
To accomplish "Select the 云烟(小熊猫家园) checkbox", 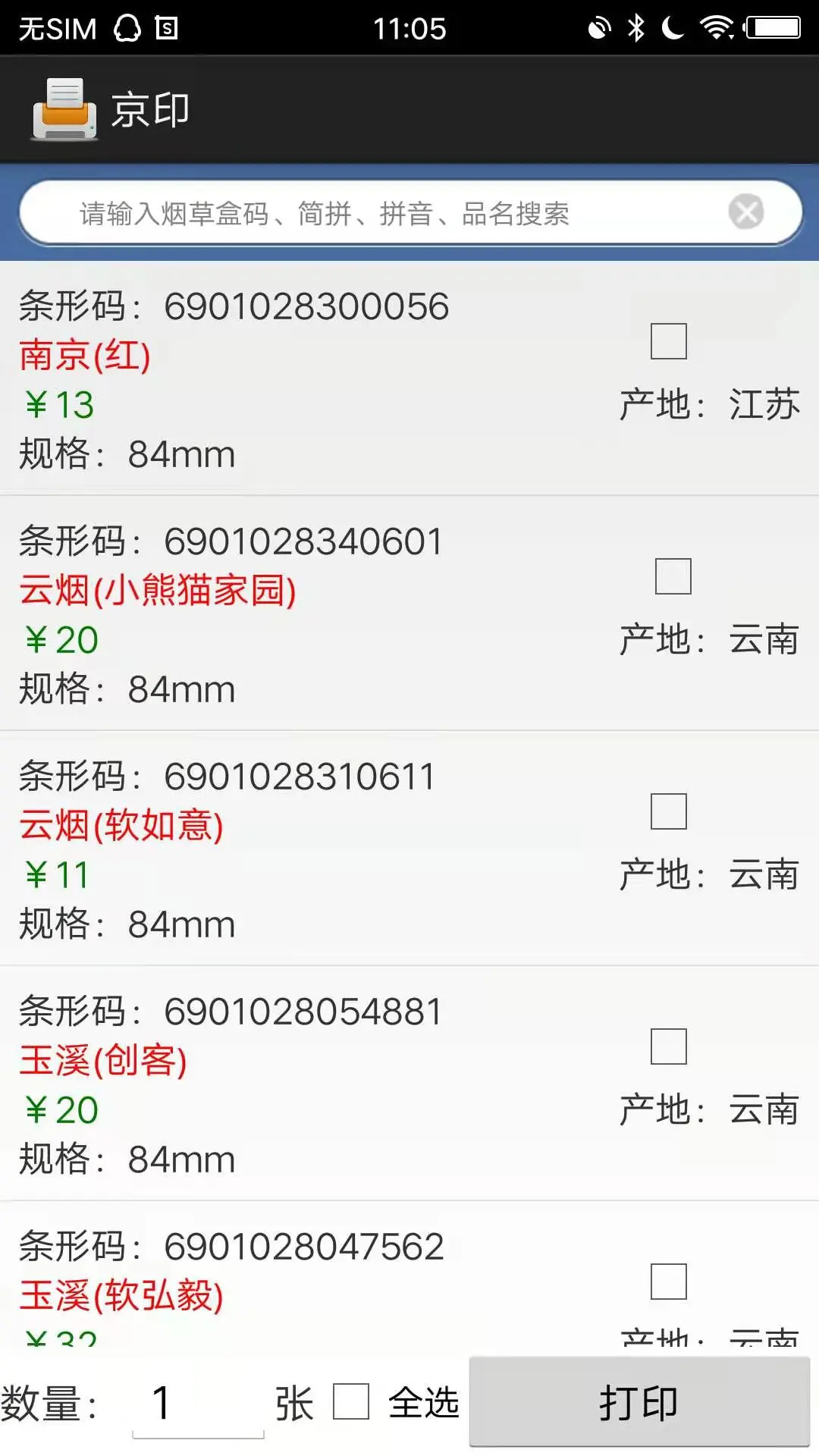I will [673, 576].
